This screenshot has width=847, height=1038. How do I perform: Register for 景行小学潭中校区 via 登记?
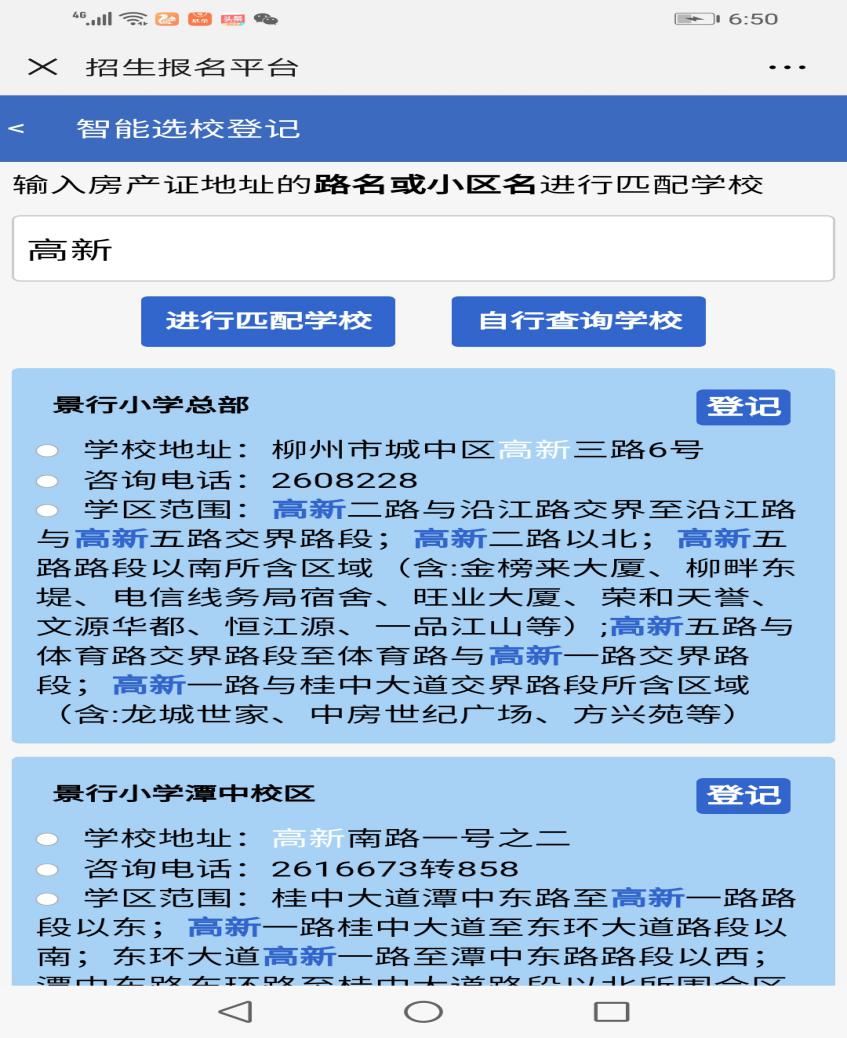[x=743, y=795]
